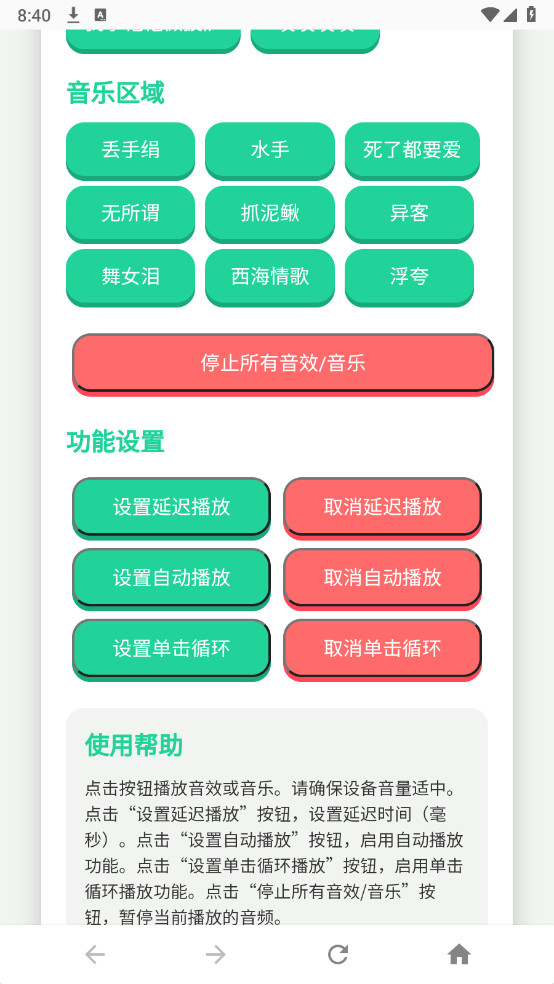Viewport: 554px width, 984px height.
Task: Tap 取消自动播放 to disable autoplay
Action: pos(383,578)
